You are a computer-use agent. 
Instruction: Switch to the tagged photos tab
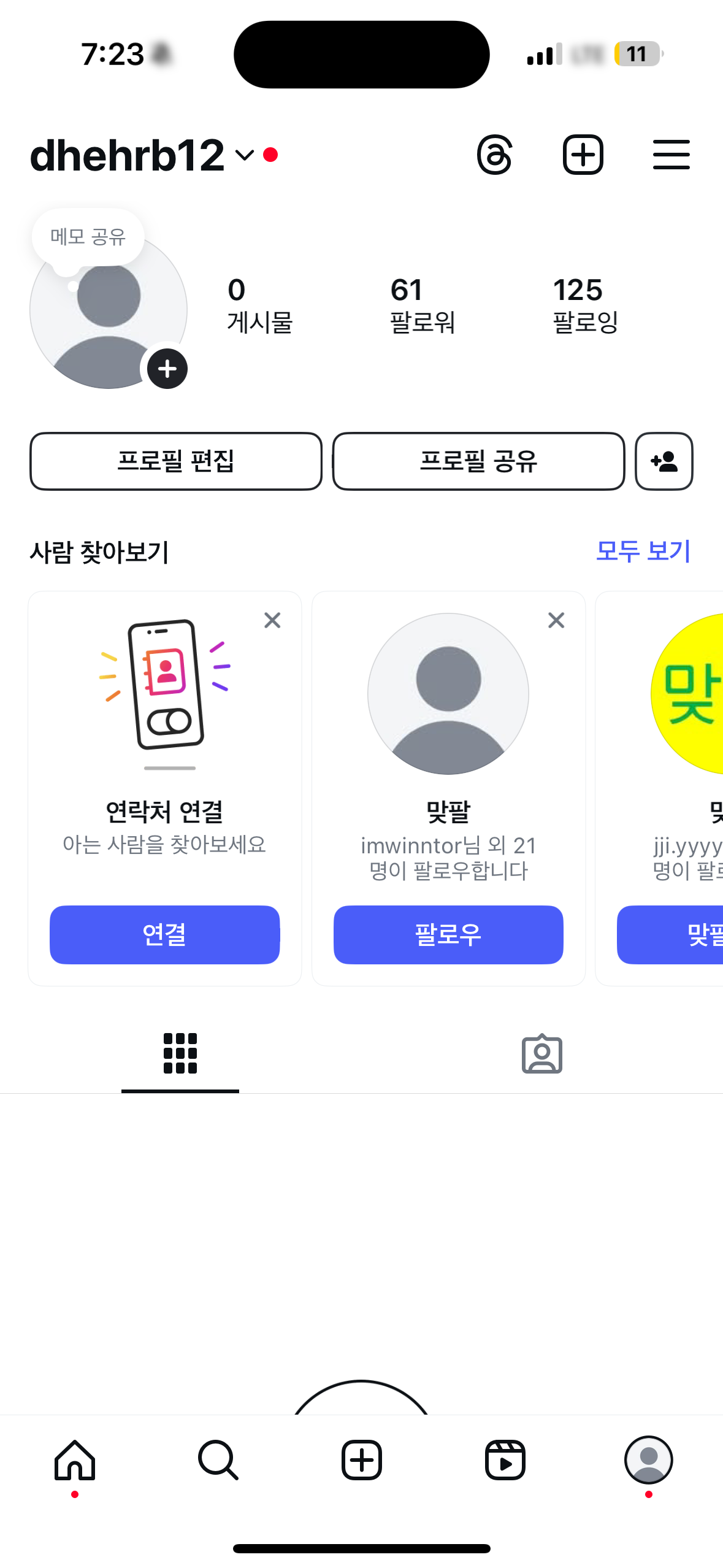pyautogui.click(x=542, y=1054)
